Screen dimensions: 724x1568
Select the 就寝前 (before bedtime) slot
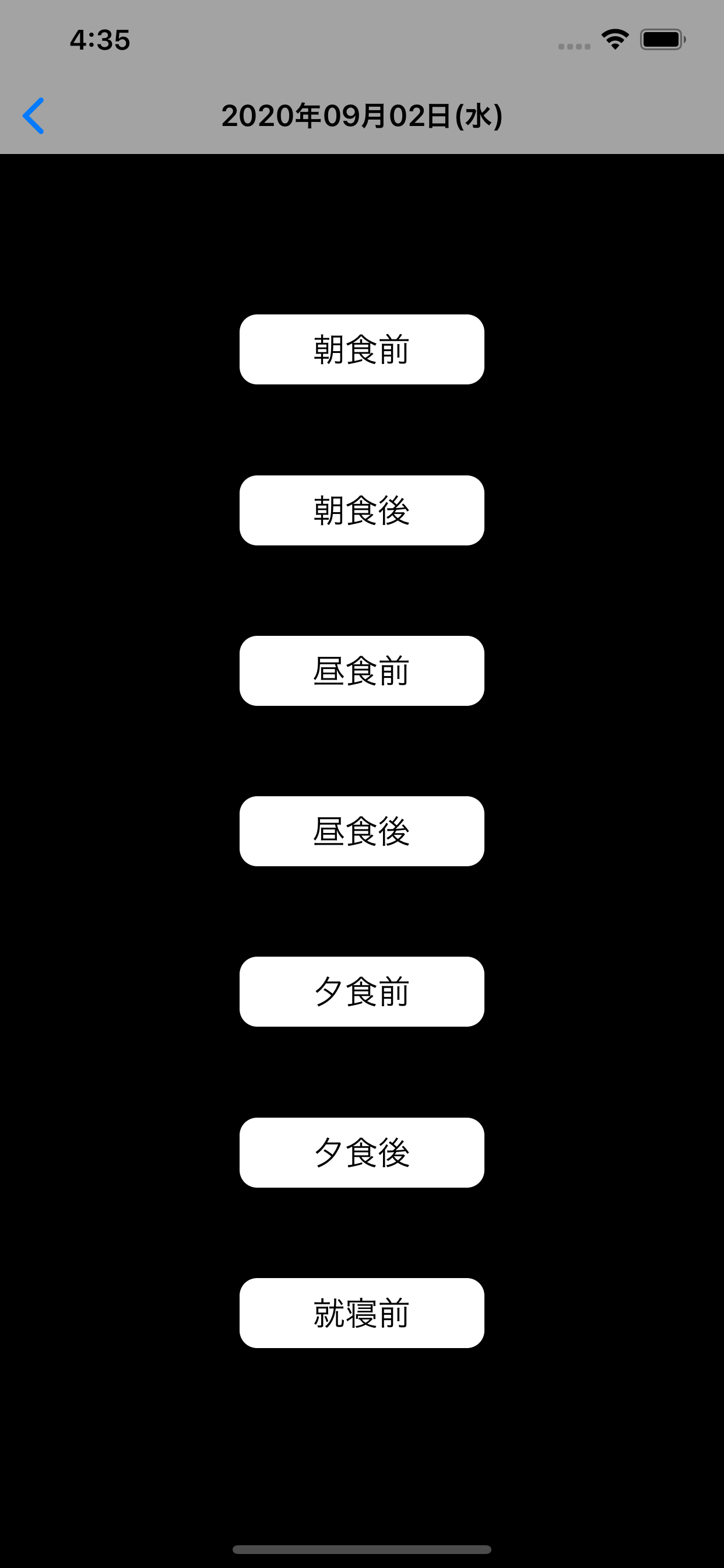[361, 1313]
